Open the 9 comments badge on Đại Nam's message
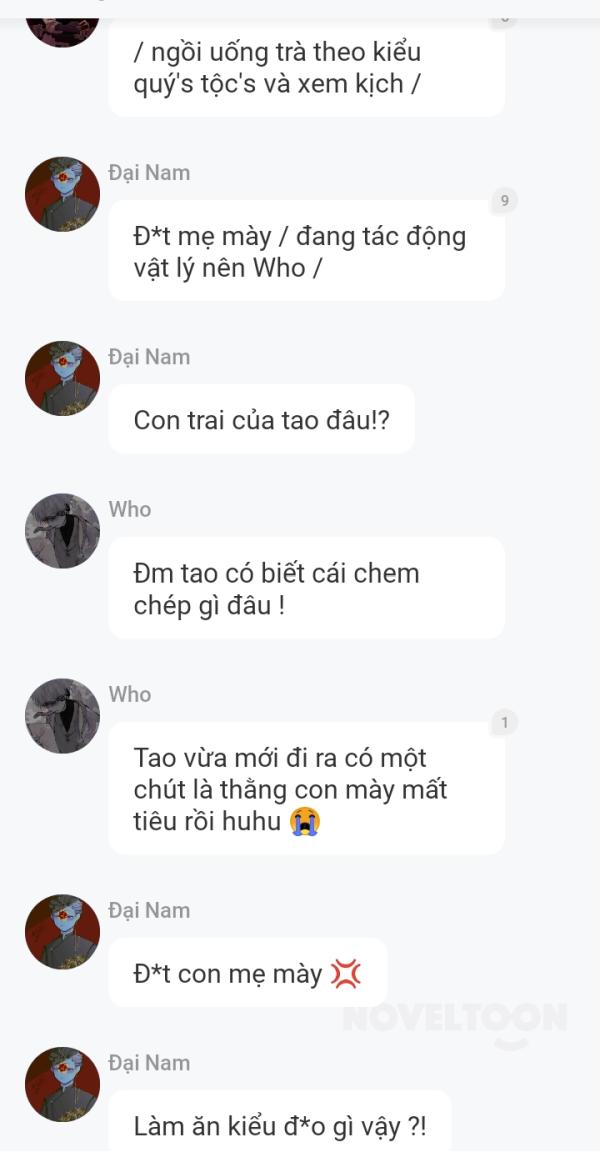 click(504, 201)
